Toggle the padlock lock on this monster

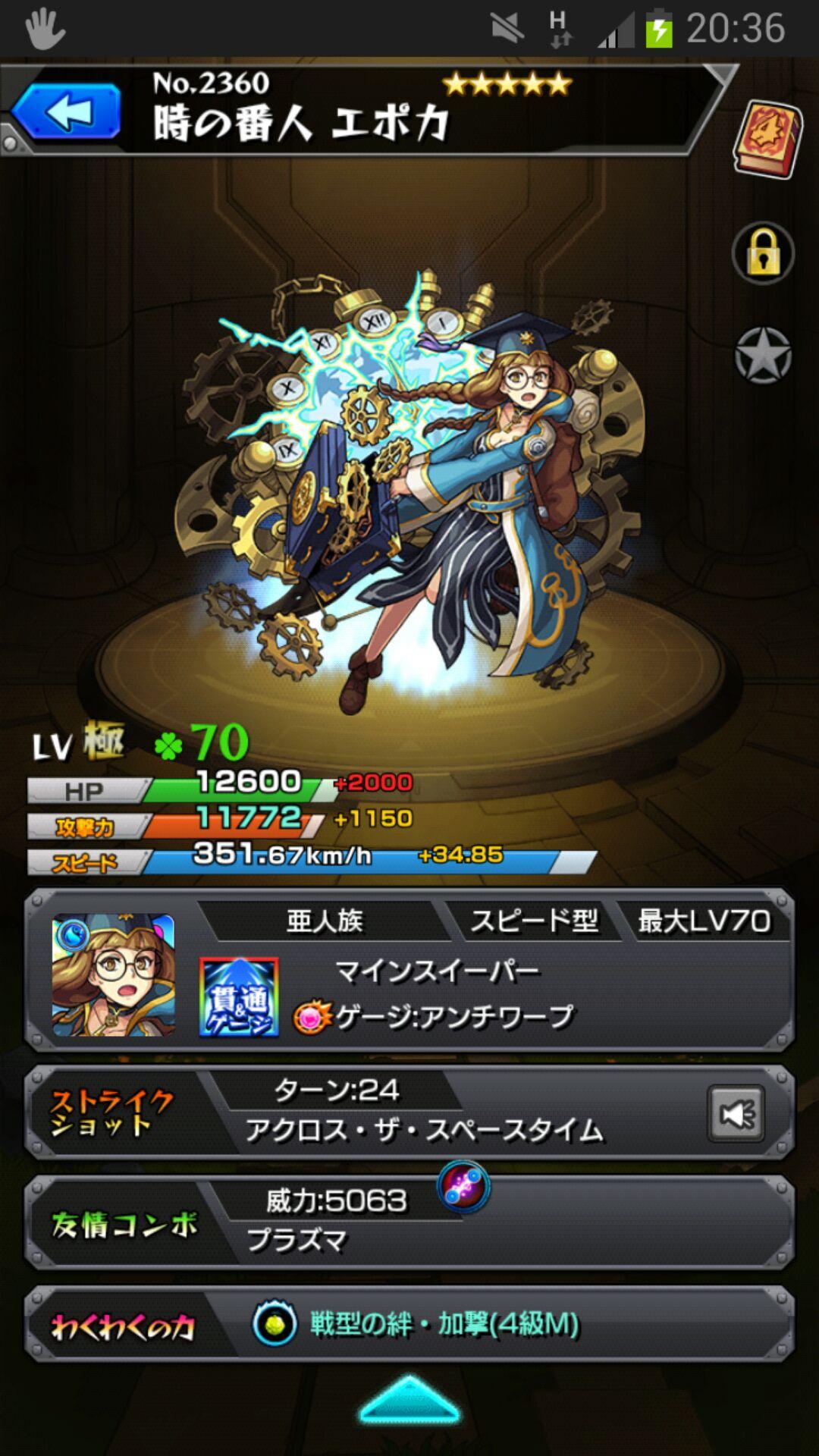[763, 254]
